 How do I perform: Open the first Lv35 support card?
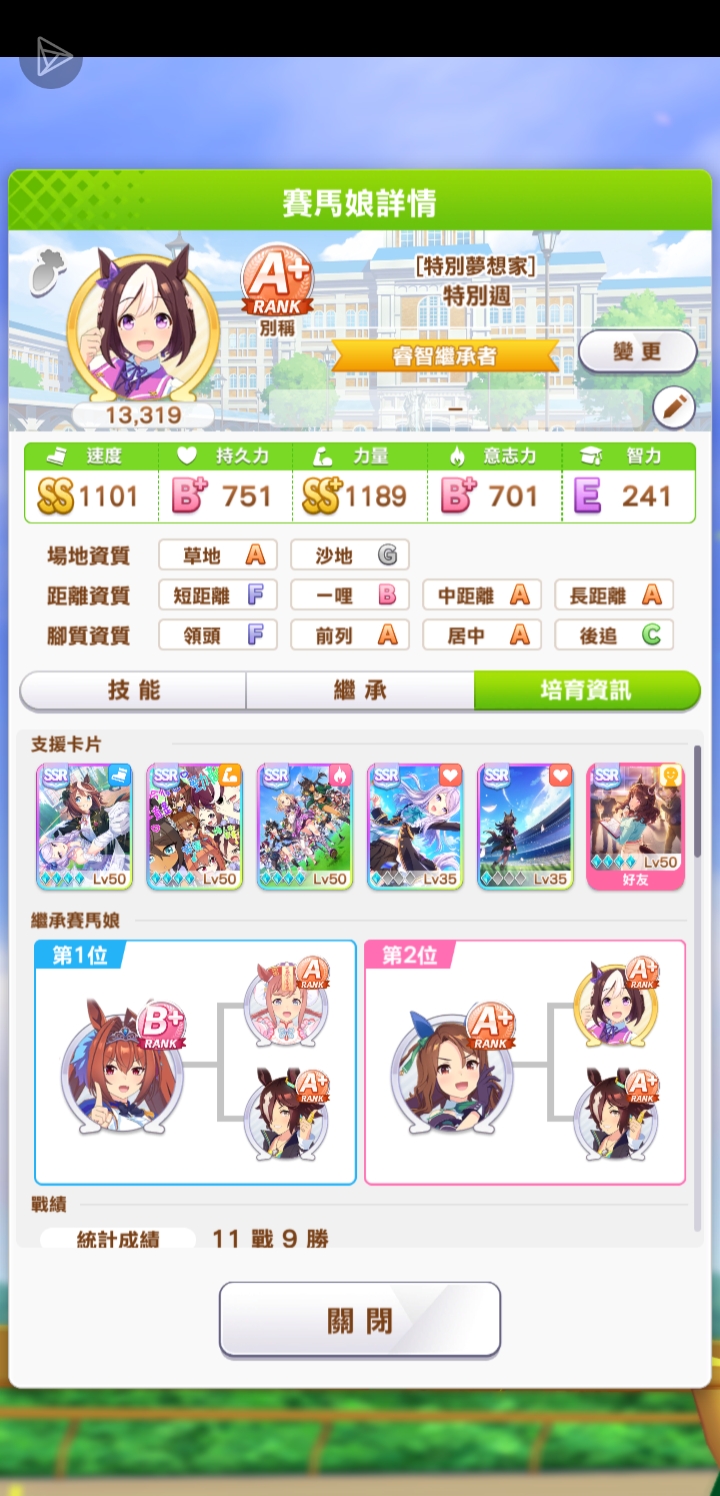415,826
